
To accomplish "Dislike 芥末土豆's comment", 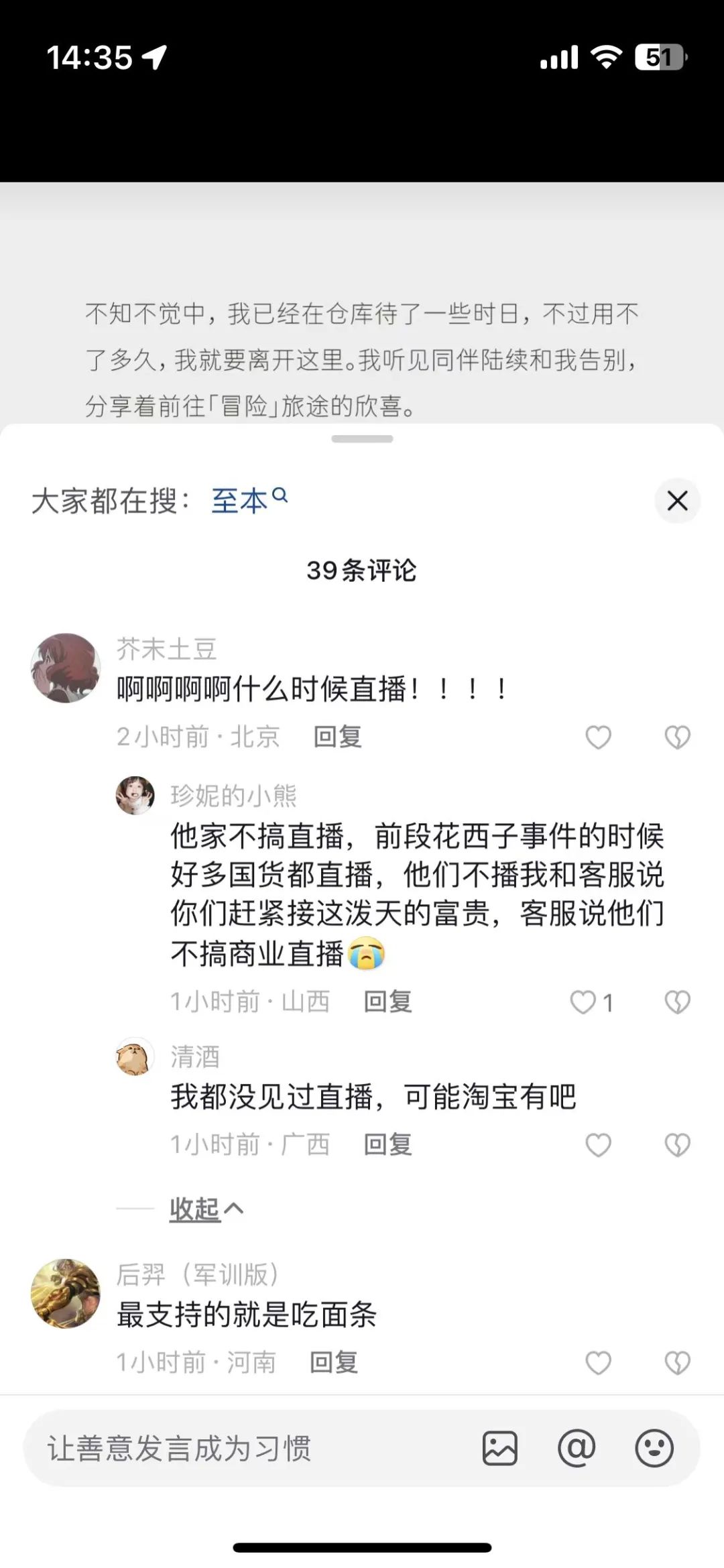I will [x=677, y=737].
